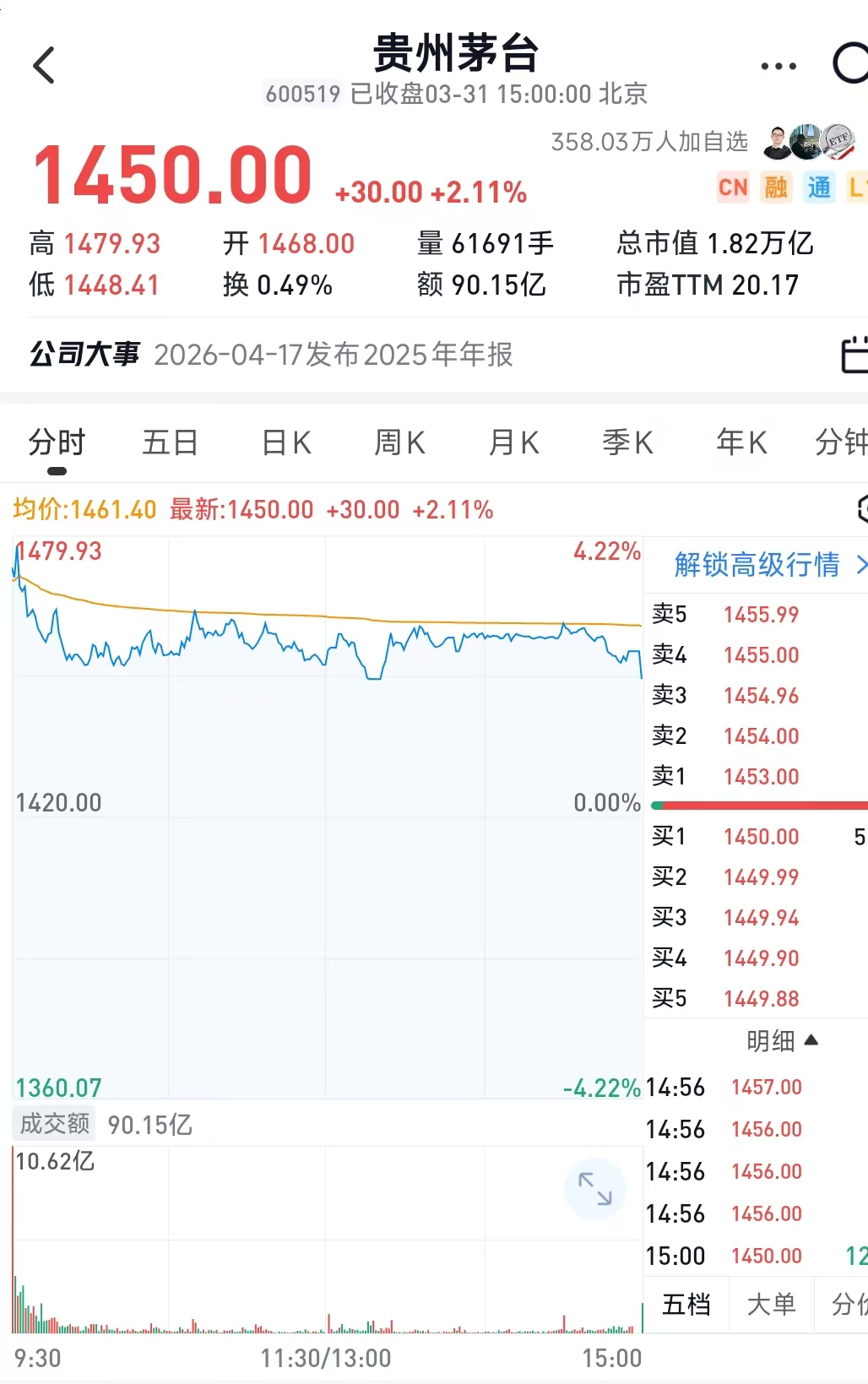View users who added this stock to watchlist
This screenshot has width=868, height=1384.
point(811,142)
